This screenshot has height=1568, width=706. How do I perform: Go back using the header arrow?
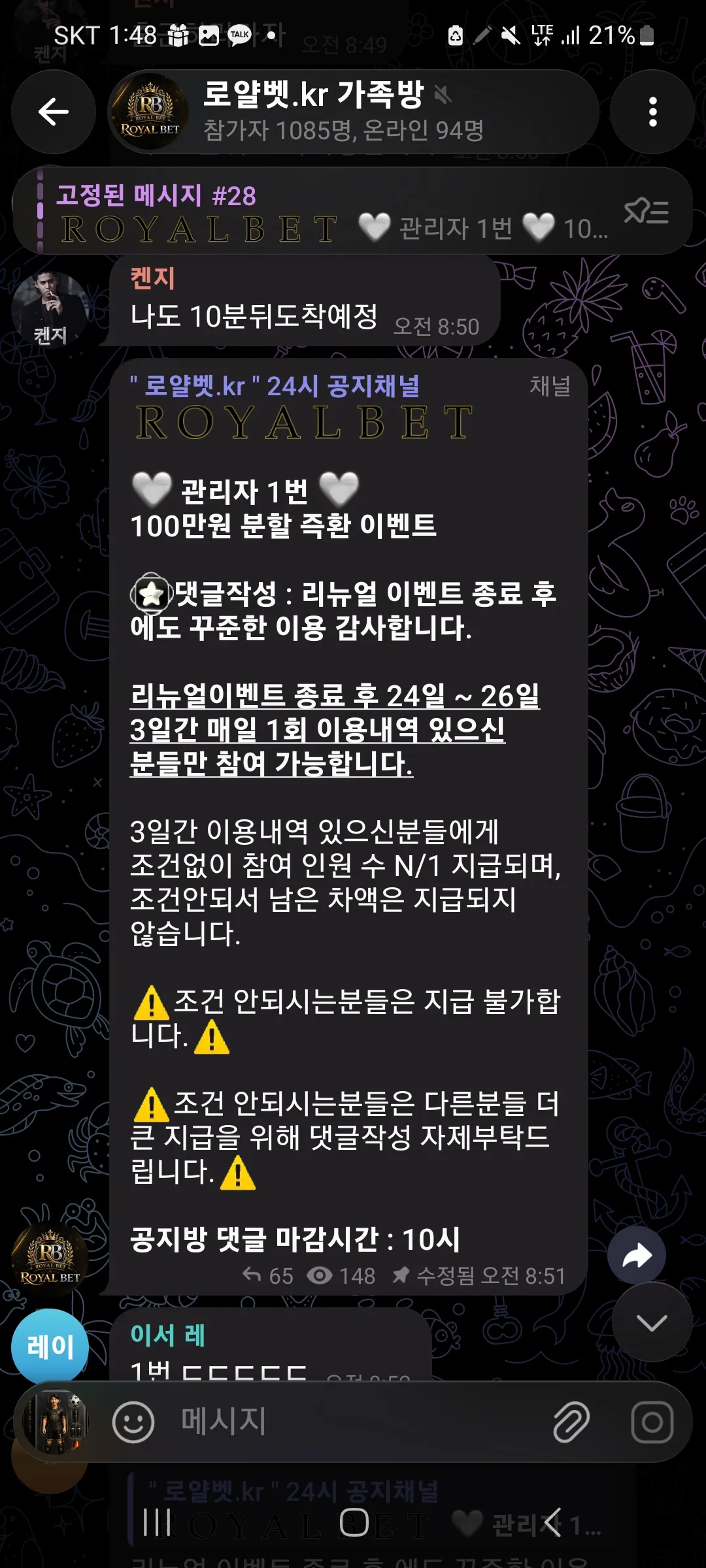click(54, 112)
